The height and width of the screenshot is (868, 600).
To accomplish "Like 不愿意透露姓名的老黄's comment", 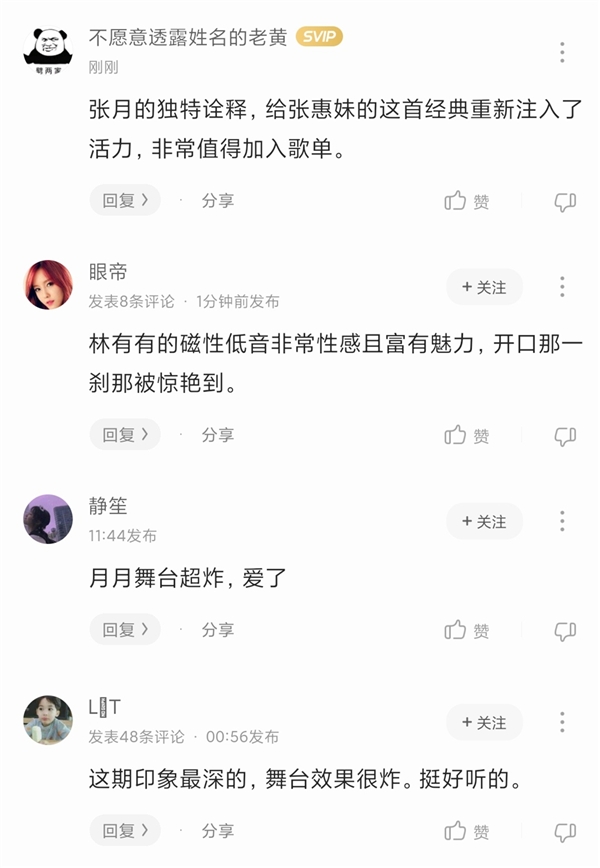I will (x=467, y=201).
